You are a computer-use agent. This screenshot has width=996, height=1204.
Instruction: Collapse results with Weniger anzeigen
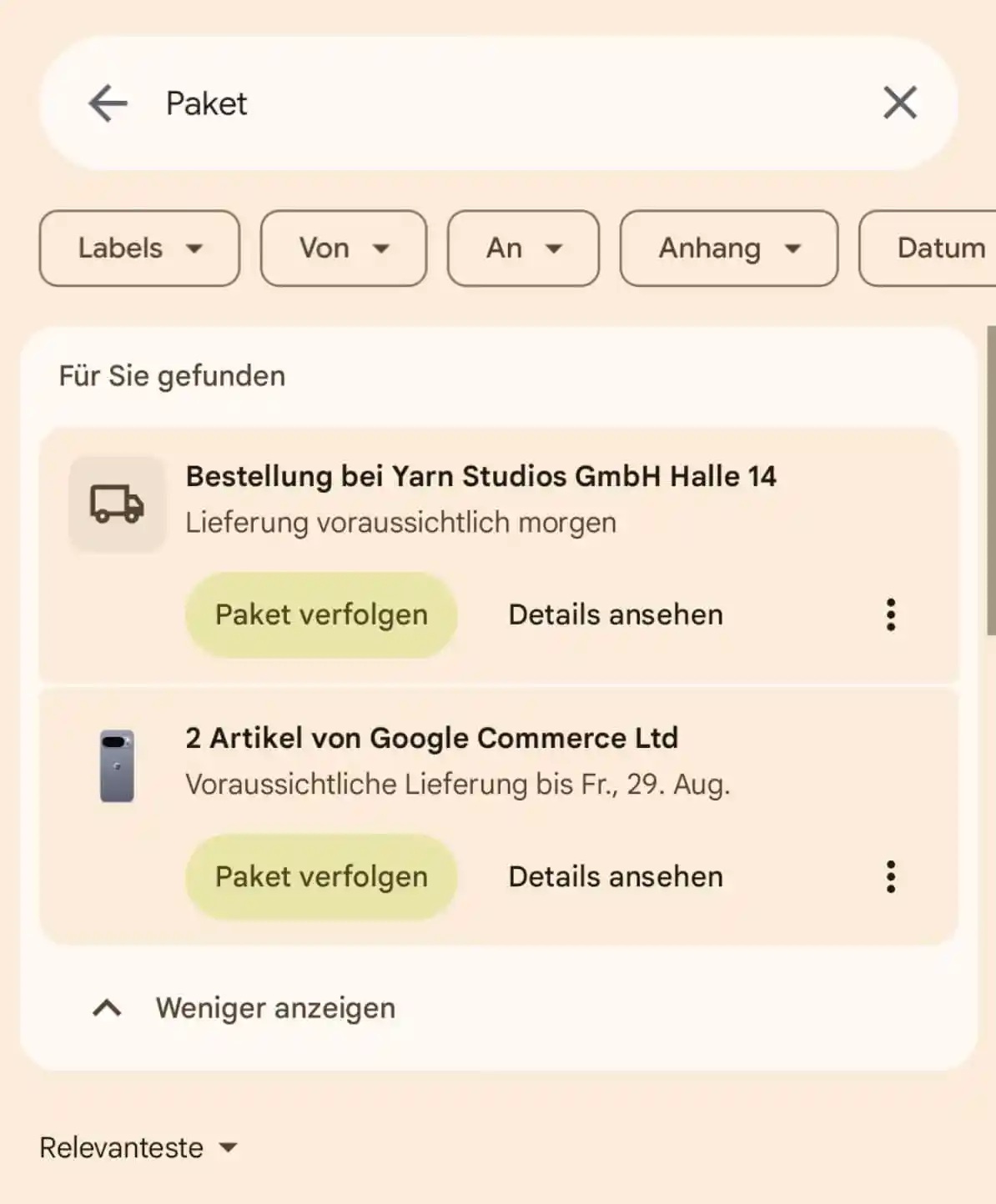tap(244, 1008)
